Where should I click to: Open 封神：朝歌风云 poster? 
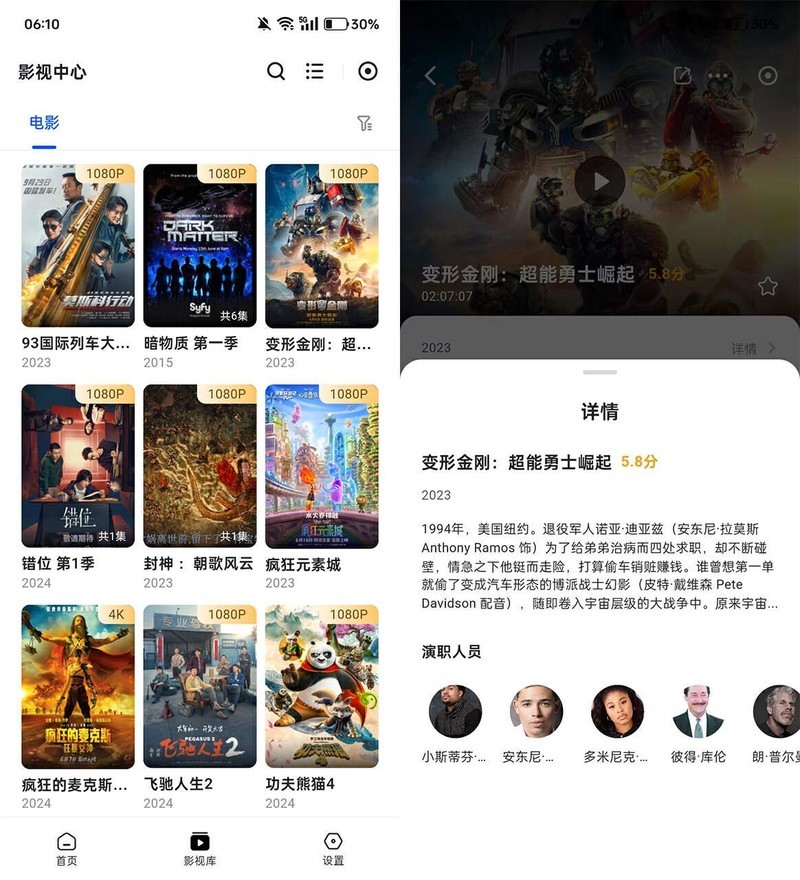point(200,466)
